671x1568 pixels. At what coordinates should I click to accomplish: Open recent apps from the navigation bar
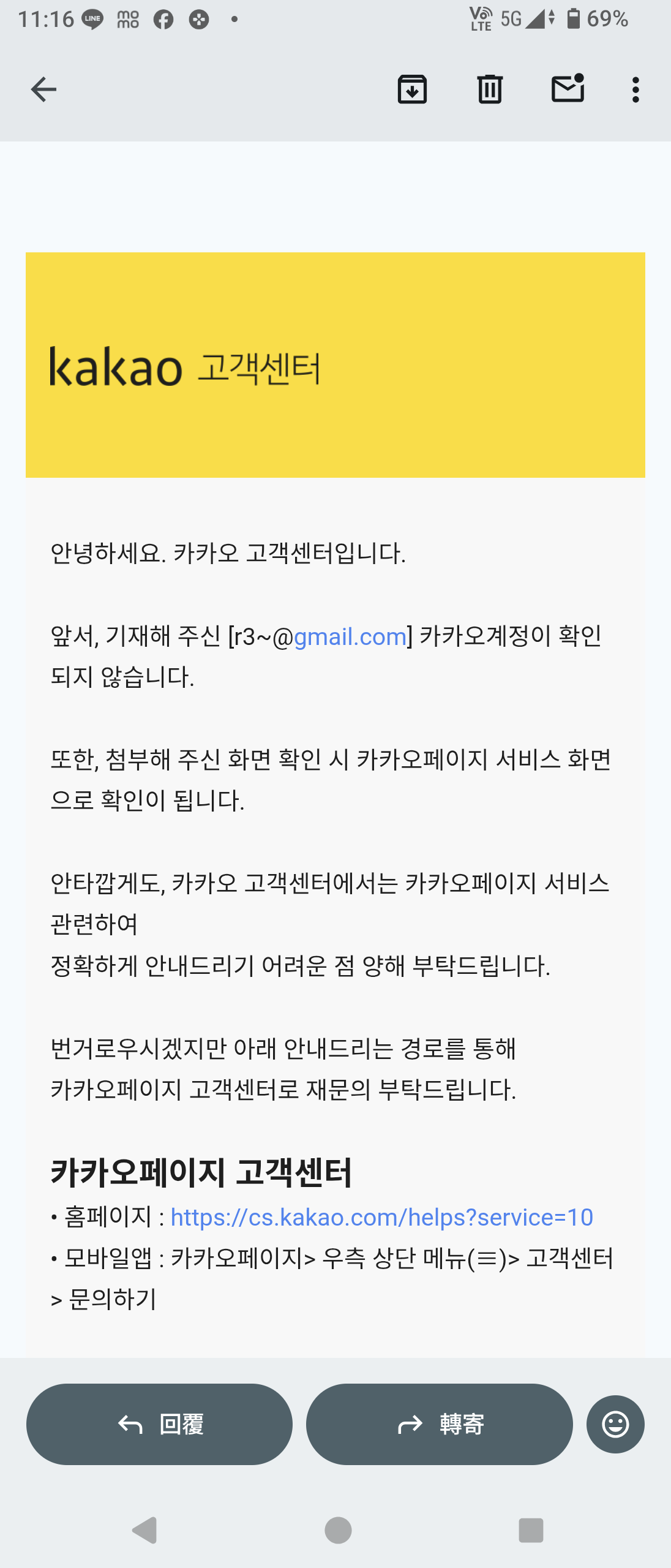(x=531, y=1530)
